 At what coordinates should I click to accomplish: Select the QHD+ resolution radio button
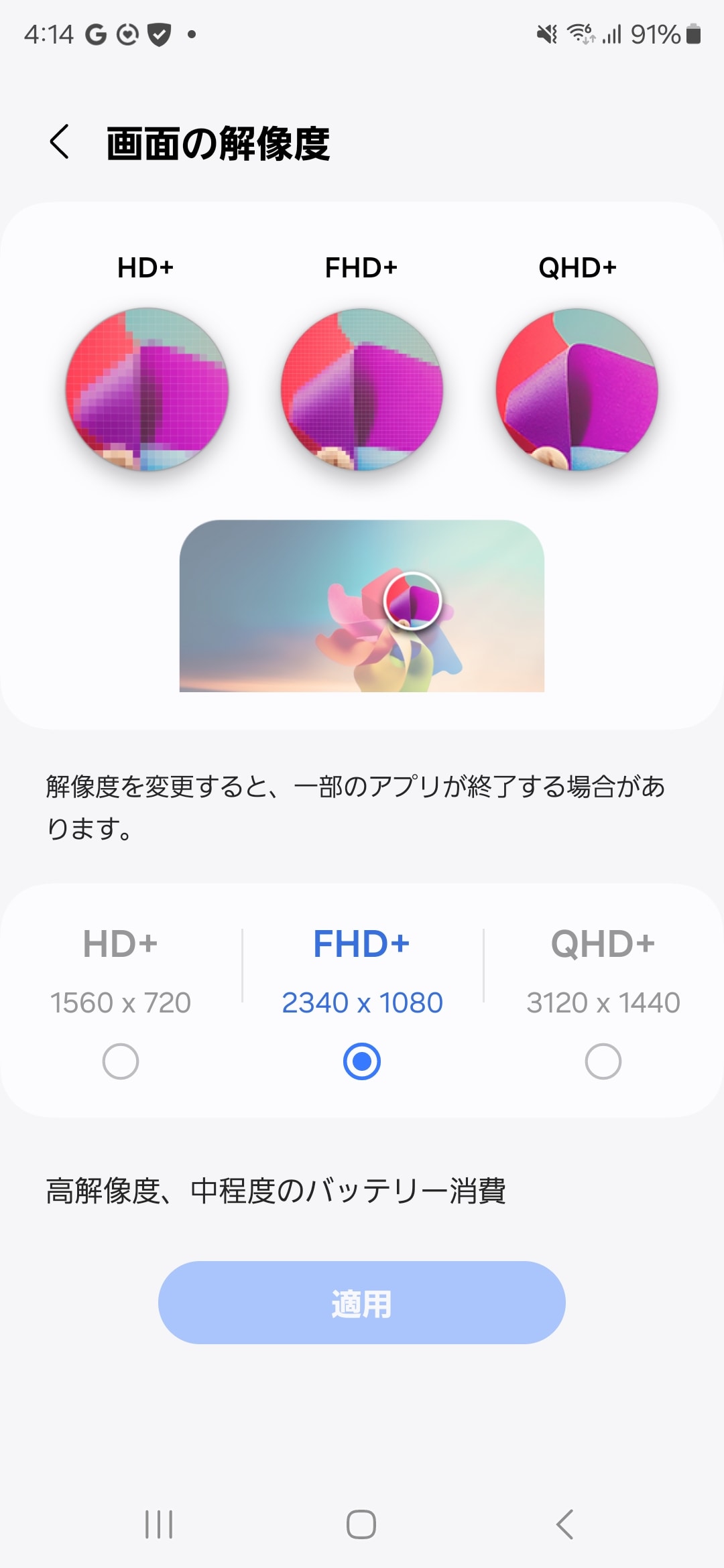604,1061
